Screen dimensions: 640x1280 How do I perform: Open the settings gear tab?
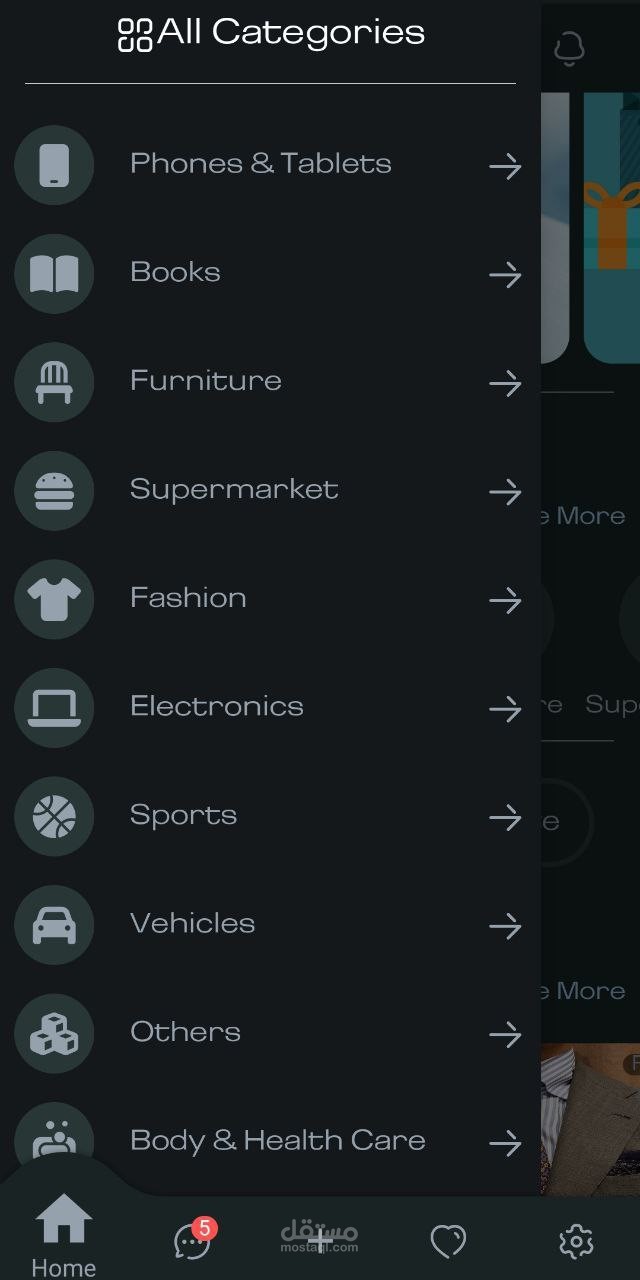pos(576,1242)
